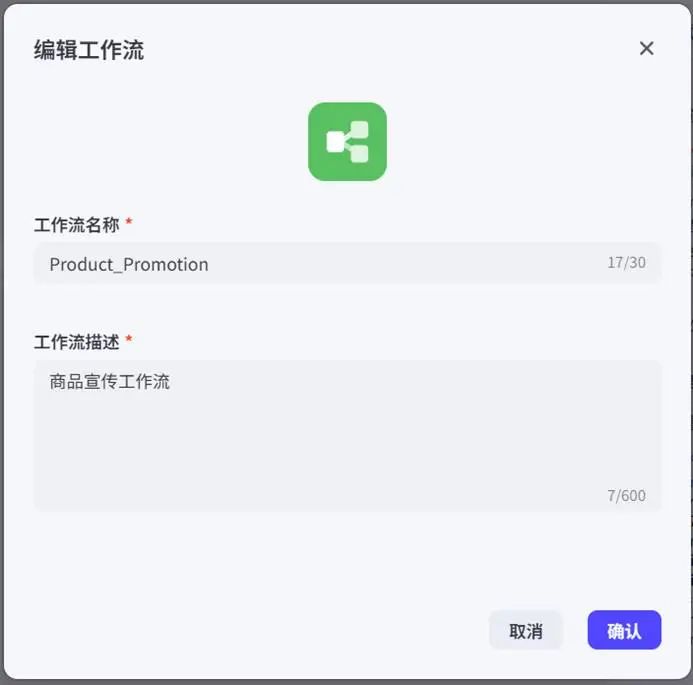The width and height of the screenshot is (693, 685).
Task: Close the 编辑工作流 dialog
Action: (646, 48)
